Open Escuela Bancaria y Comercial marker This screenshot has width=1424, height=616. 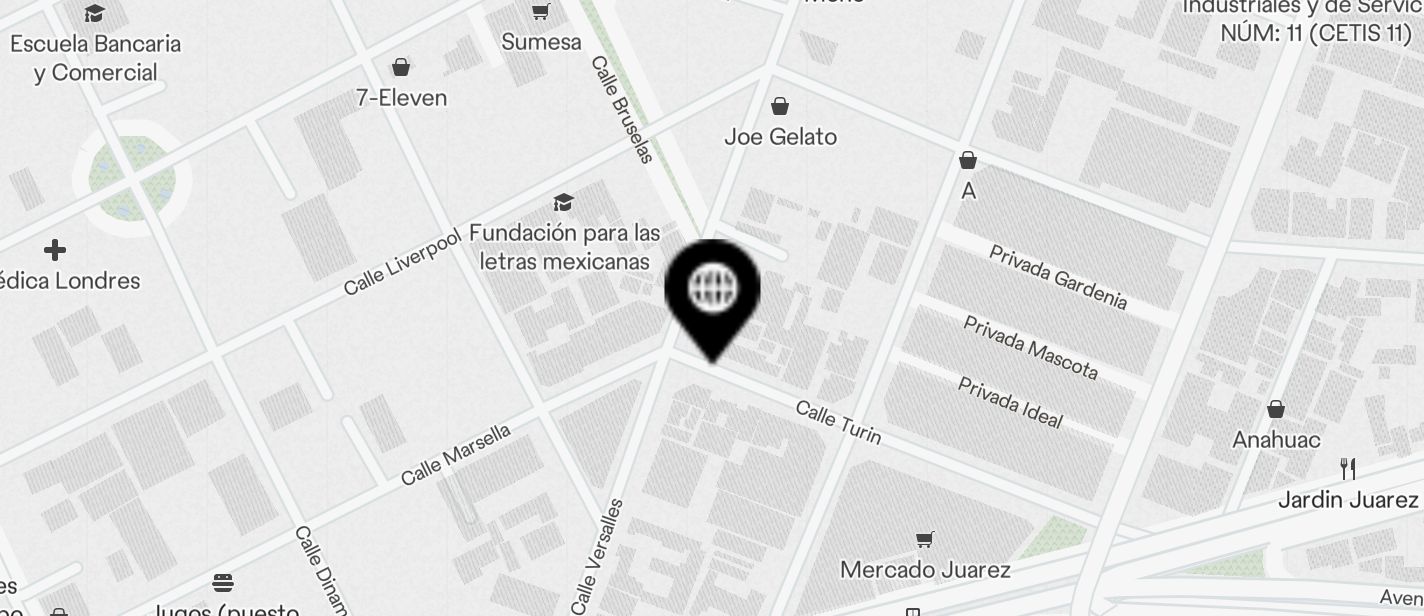pos(95,14)
